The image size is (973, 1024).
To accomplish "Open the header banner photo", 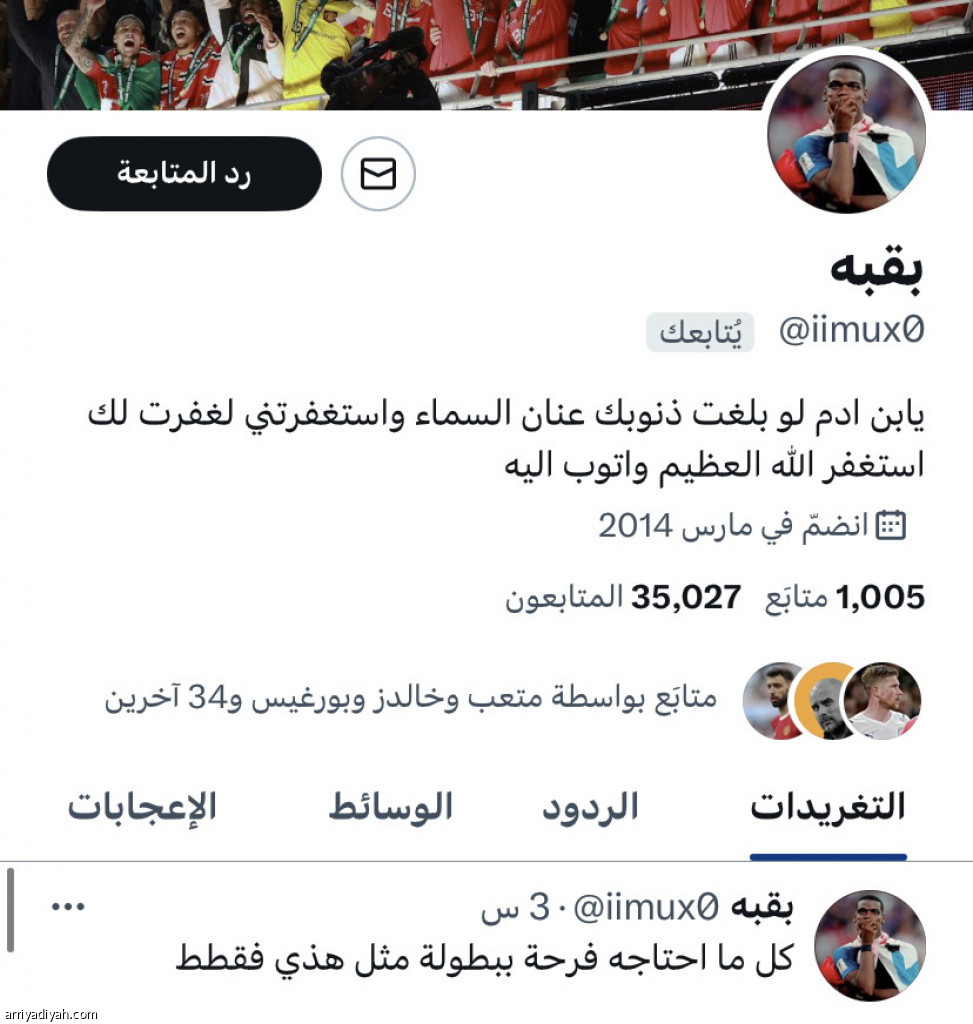I will point(400,50).
